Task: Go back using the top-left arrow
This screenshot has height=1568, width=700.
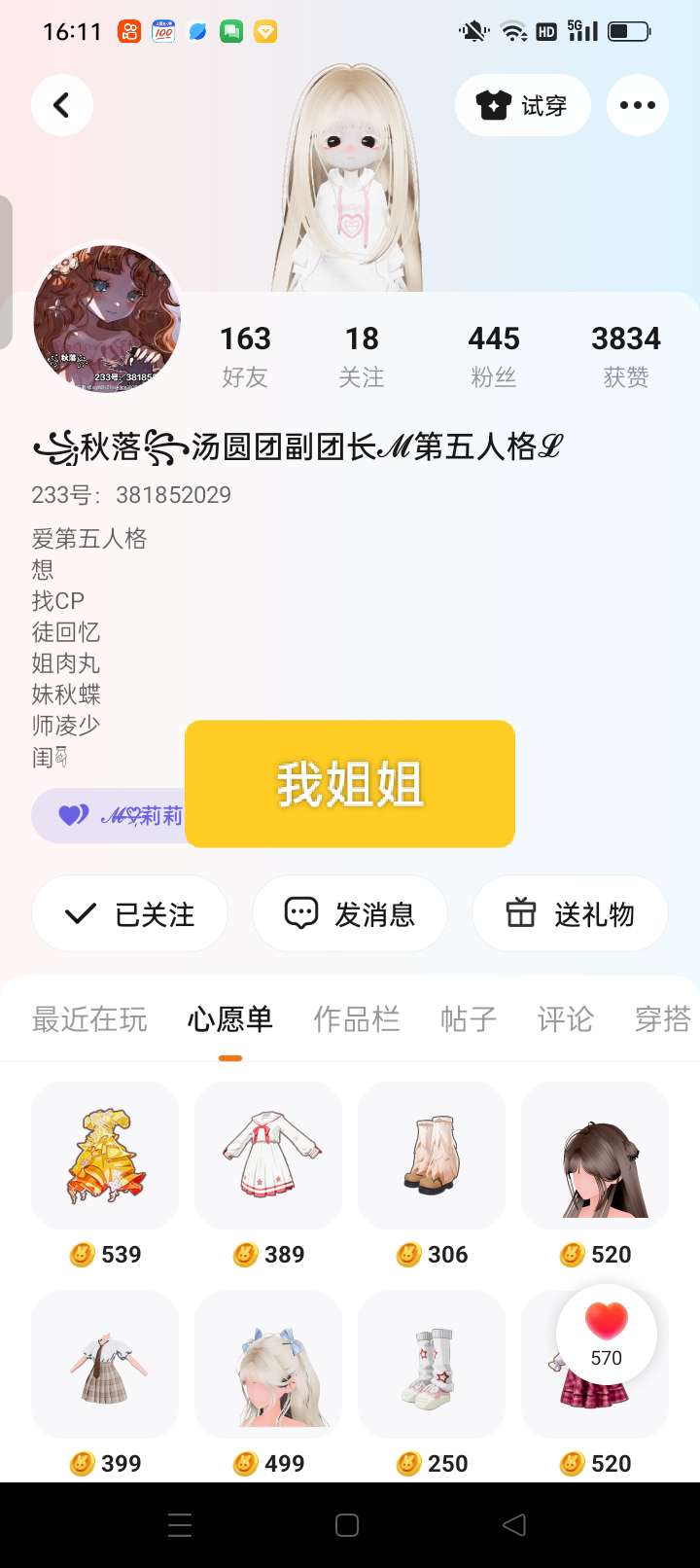Action: click(x=61, y=105)
